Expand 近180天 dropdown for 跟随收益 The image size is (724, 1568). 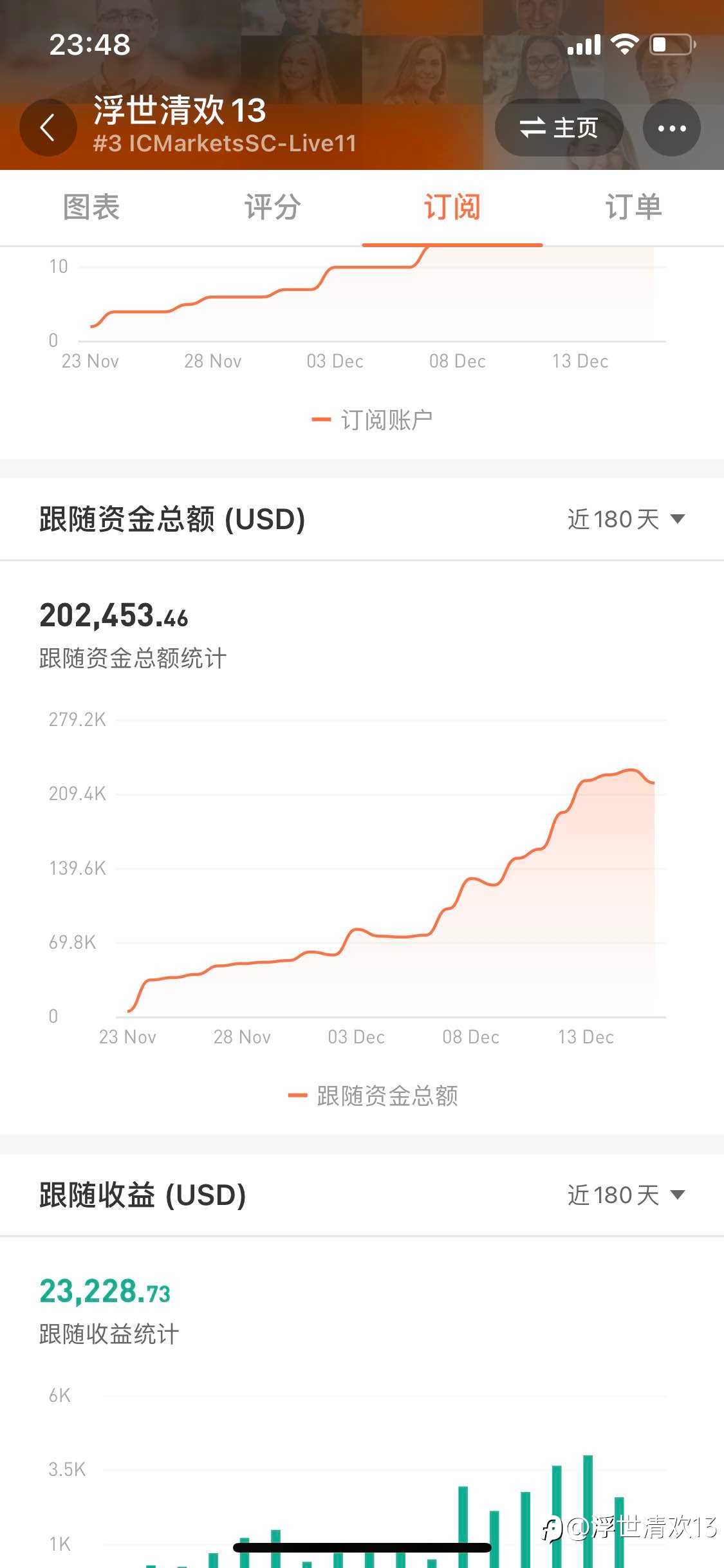626,1195
